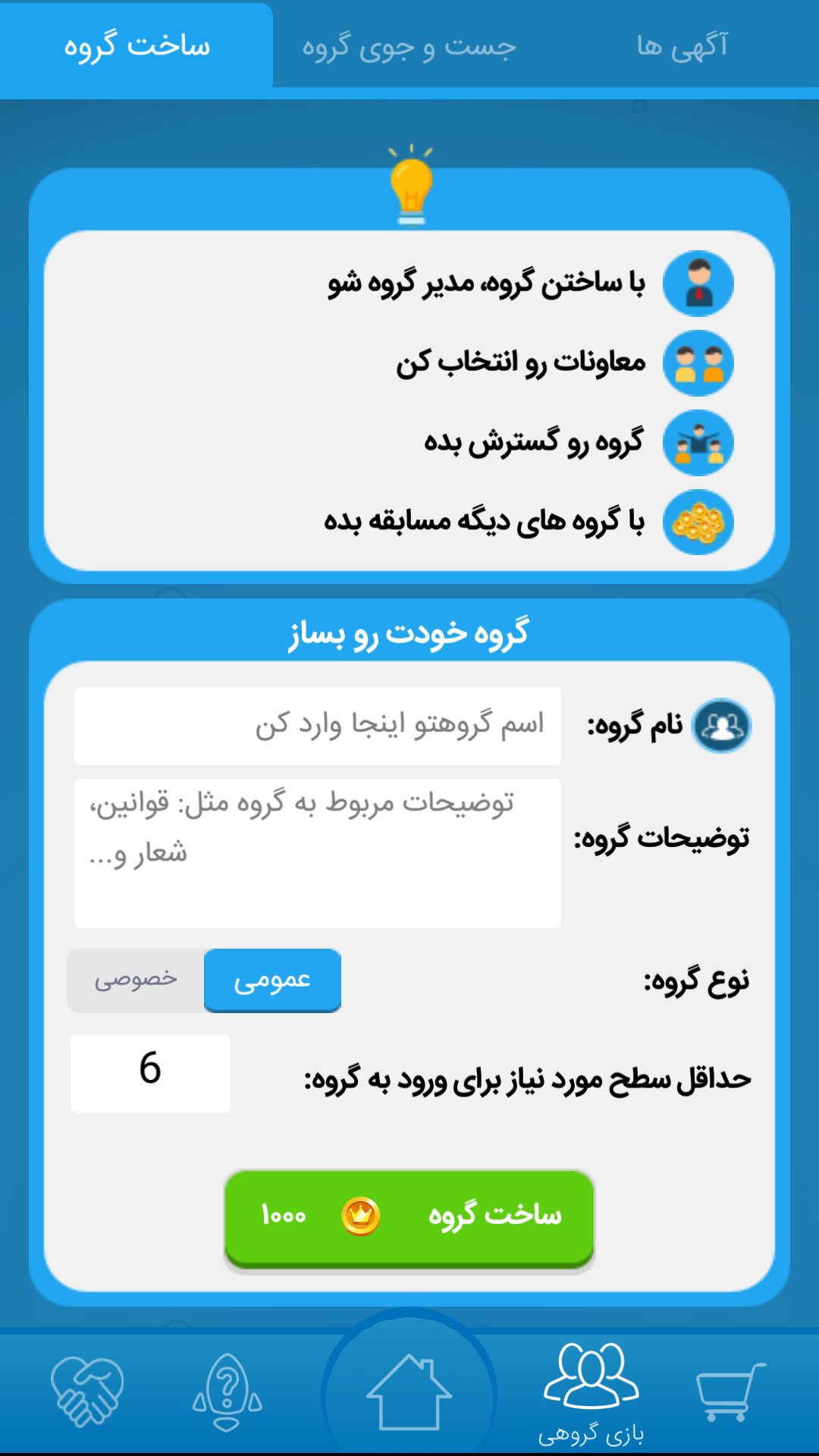
Task: Edit the minimum level field showing 6
Action: pos(150,1072)
